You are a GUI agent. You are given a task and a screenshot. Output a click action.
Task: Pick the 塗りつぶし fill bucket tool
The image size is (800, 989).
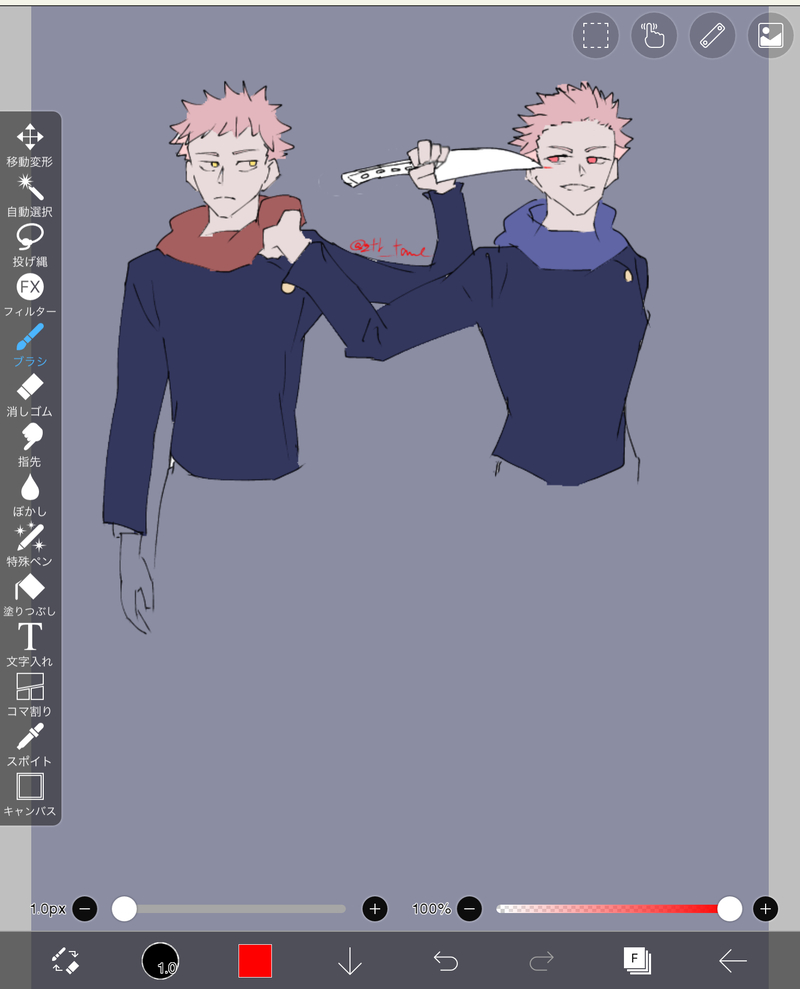[x=30, y=588]
